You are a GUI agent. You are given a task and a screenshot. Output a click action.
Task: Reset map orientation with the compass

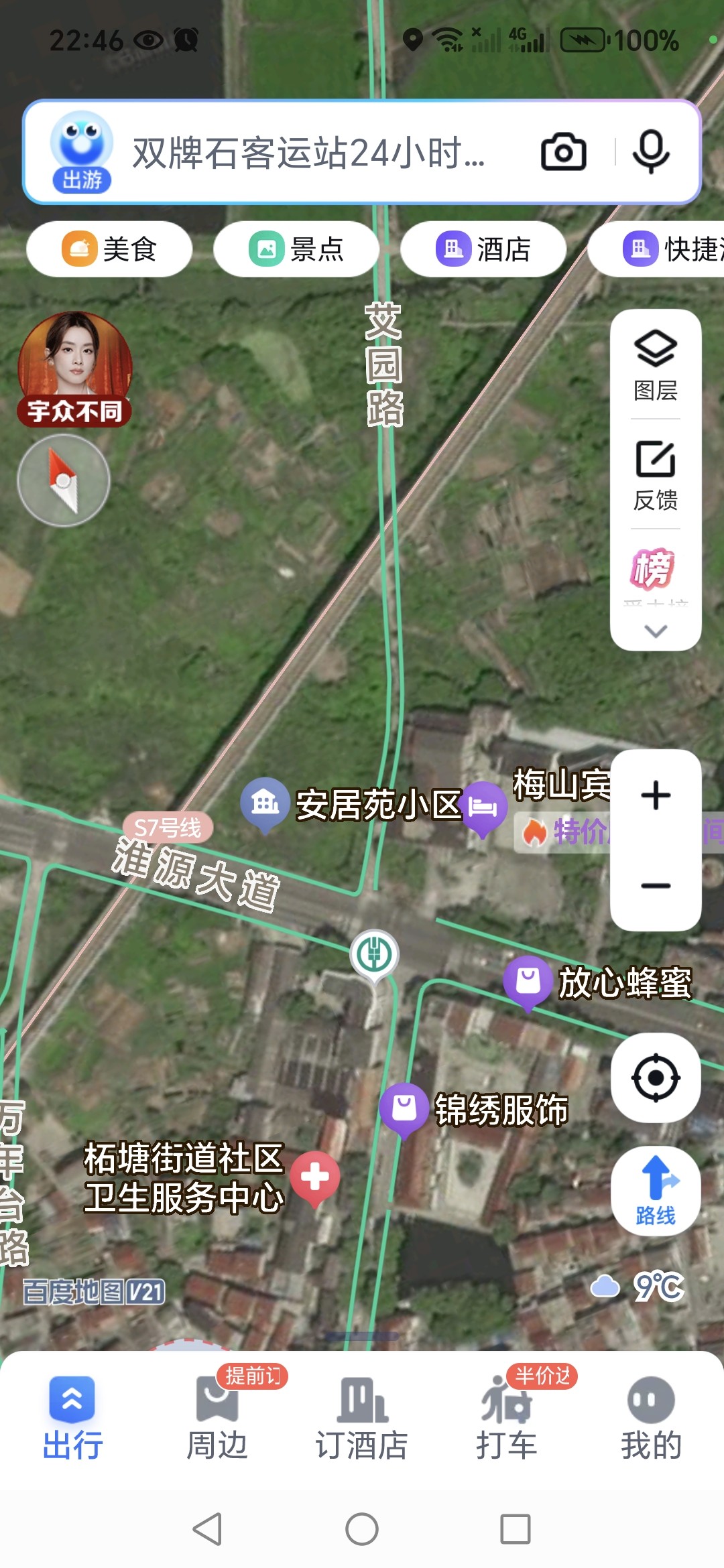point(64,480)
